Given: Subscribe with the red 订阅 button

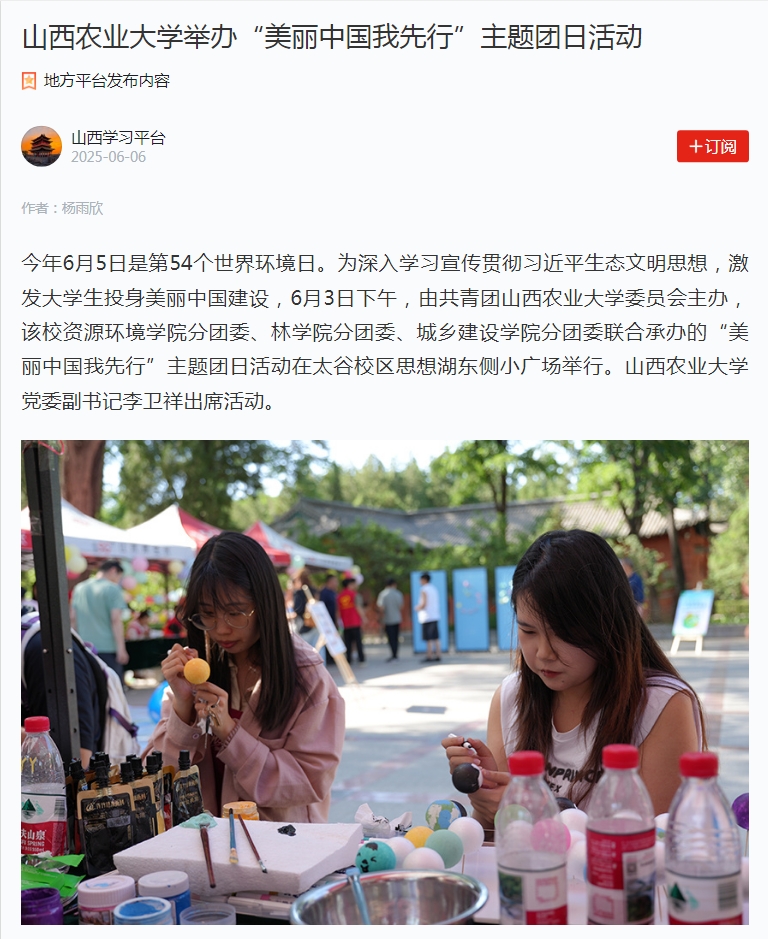Looking at the screenshot, I should pos(712,146).
